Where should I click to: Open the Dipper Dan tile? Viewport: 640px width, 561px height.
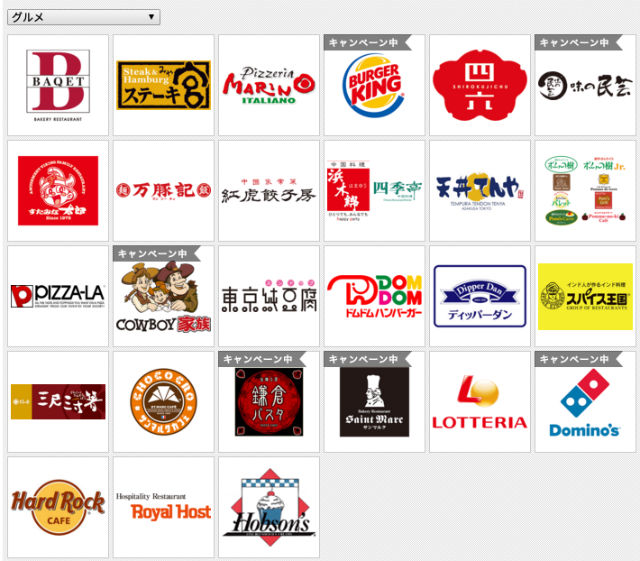pyautogui.click(x=480, y=296)
